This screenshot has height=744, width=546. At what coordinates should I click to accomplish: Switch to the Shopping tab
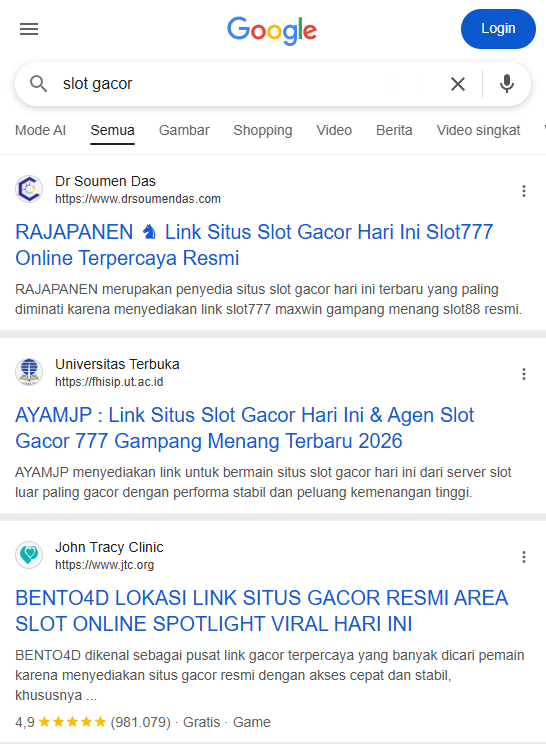pos(263,130)
